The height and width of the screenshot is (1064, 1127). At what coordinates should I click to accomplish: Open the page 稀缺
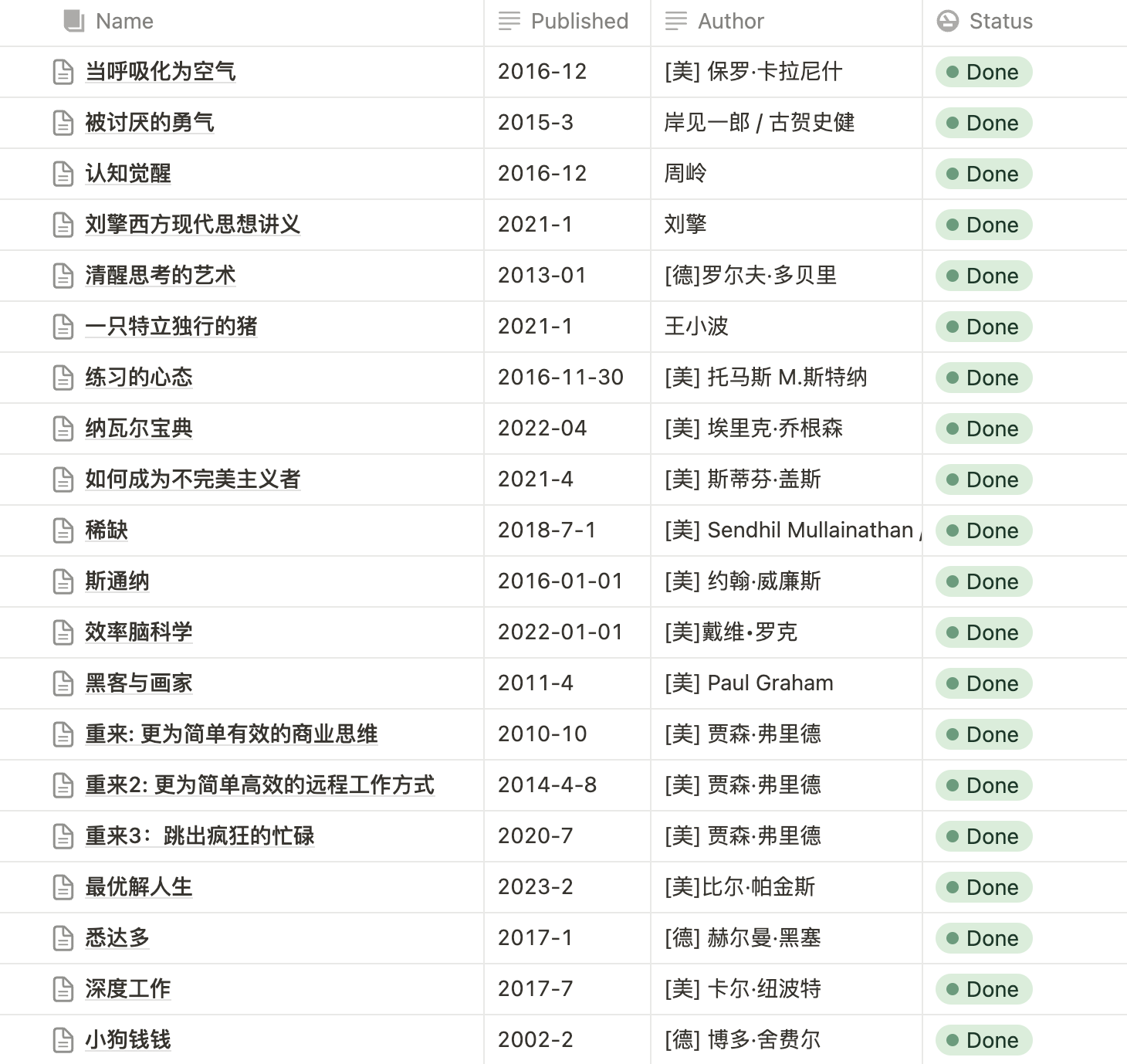(107, 530)
